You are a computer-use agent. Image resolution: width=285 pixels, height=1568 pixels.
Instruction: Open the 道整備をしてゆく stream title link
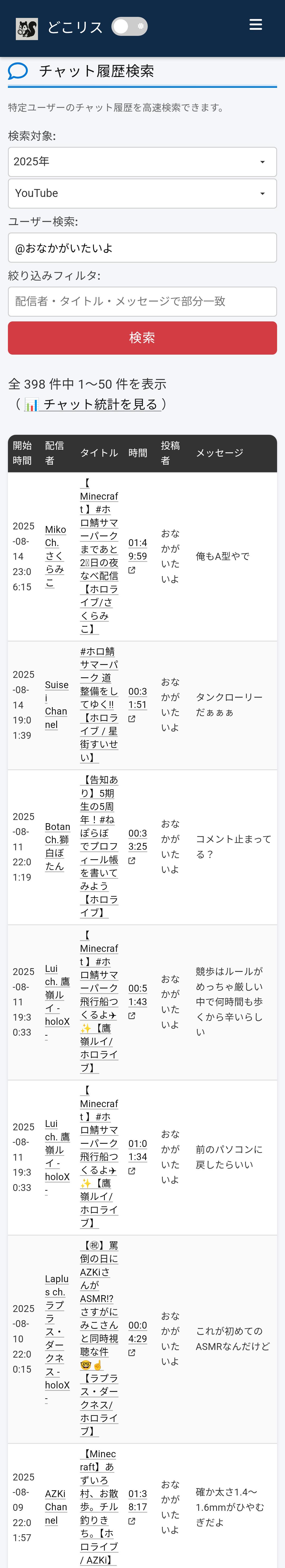pyautogui.click(x=99, y=704)
